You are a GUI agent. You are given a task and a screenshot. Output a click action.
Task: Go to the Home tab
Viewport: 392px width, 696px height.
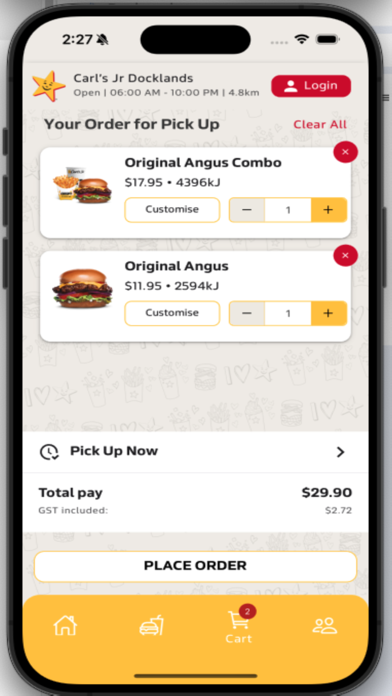click(x=65, y=626)
